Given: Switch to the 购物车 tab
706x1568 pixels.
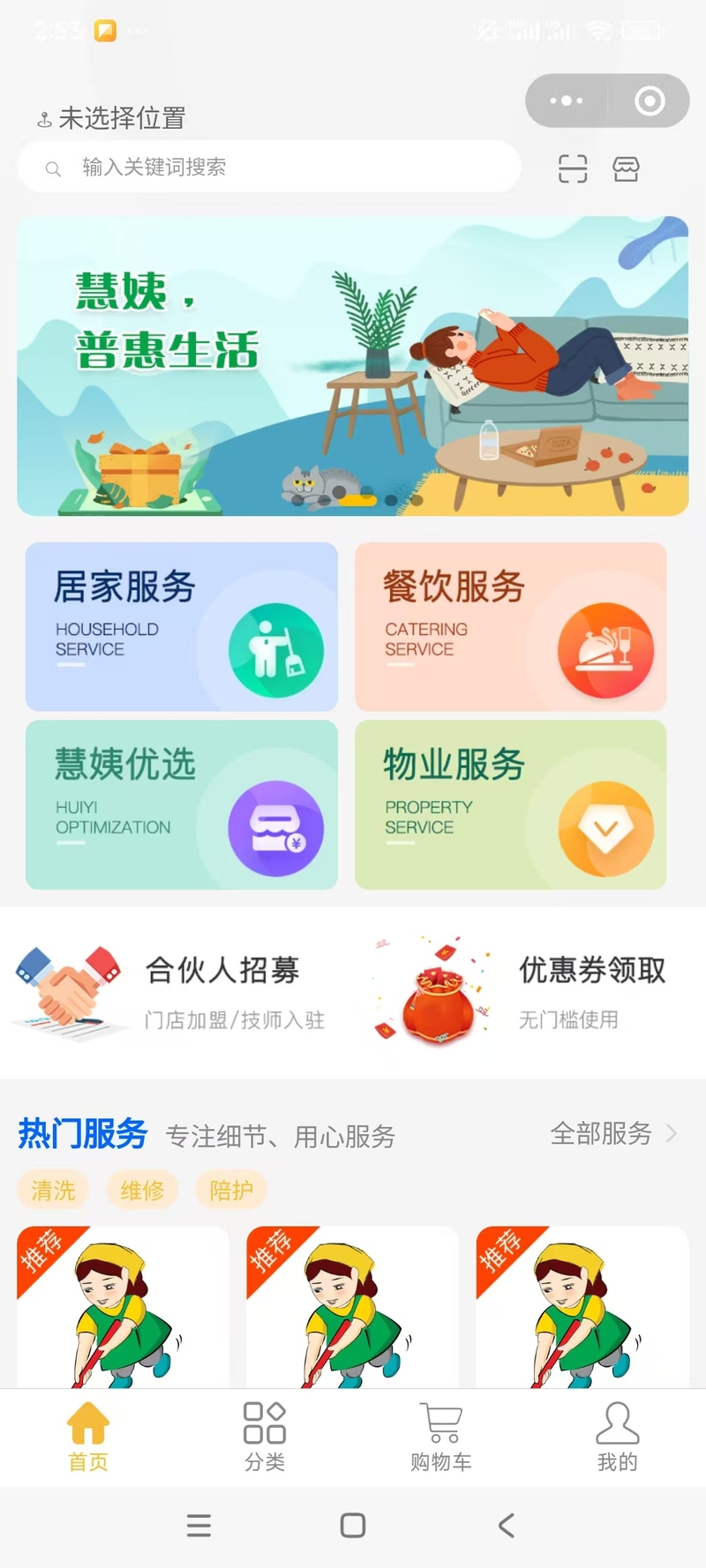Looking at the screenshot, I should 441,1437.
